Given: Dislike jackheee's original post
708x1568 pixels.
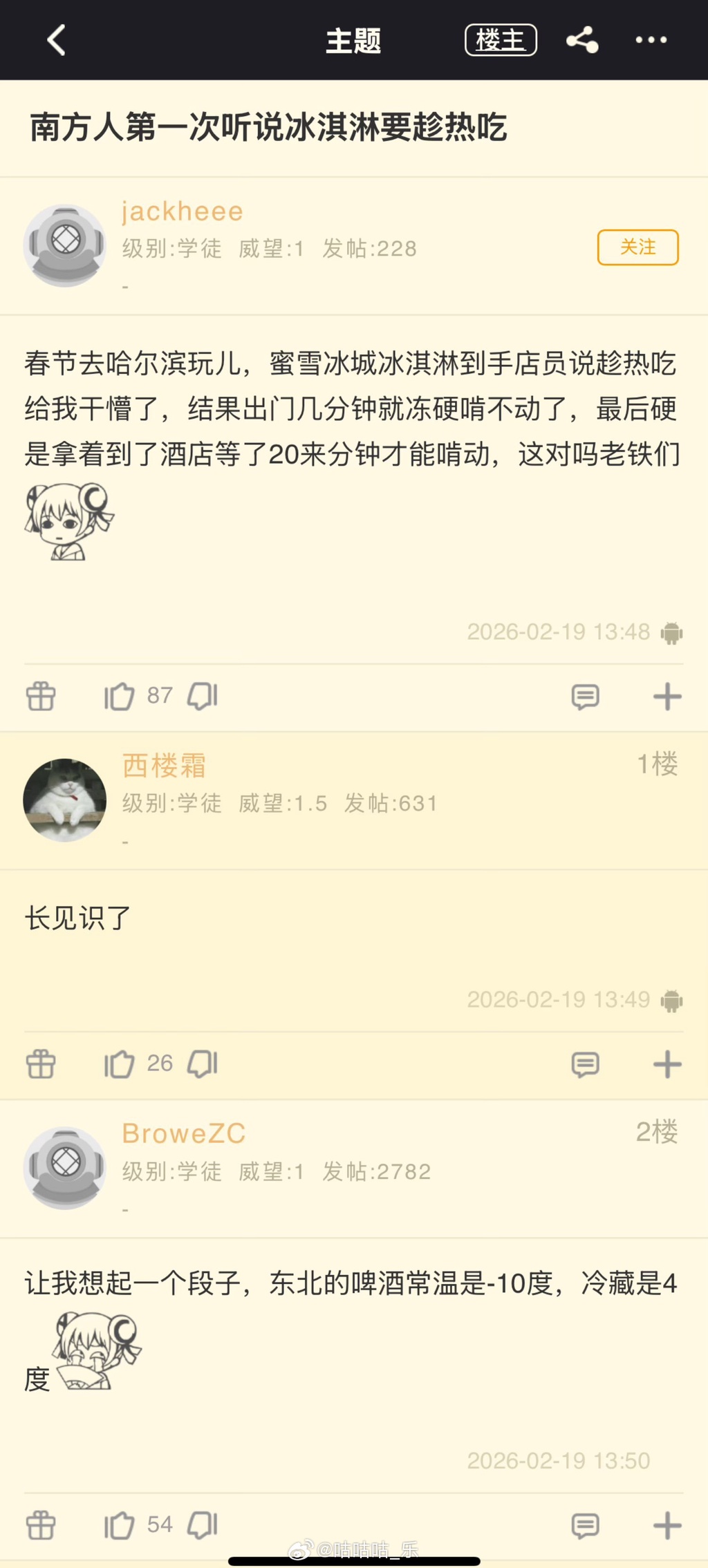Looking at the screenshot, I should [x=203, y=696].
